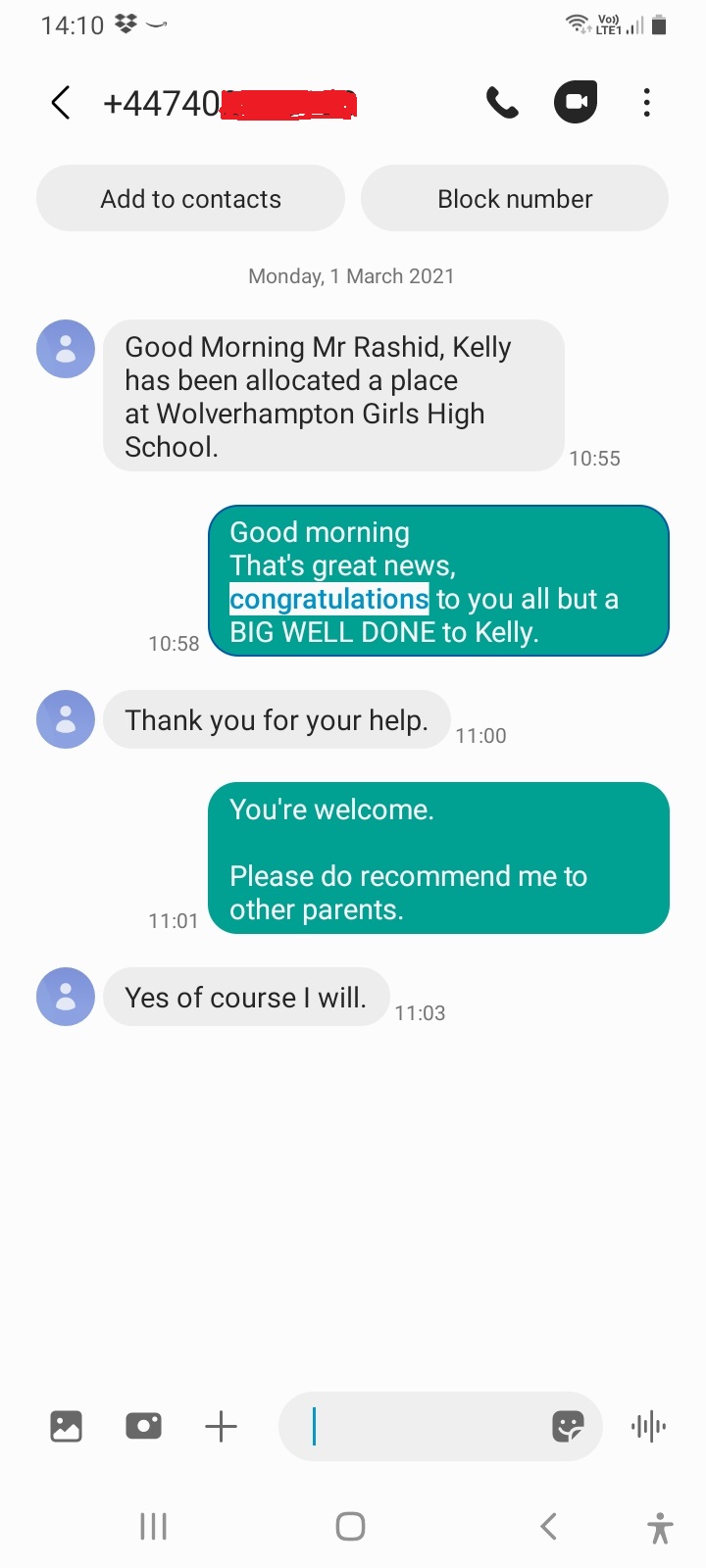Call this number with the phone icon
The width and height of the screenshot is (706, 1568).
point(502,103)
